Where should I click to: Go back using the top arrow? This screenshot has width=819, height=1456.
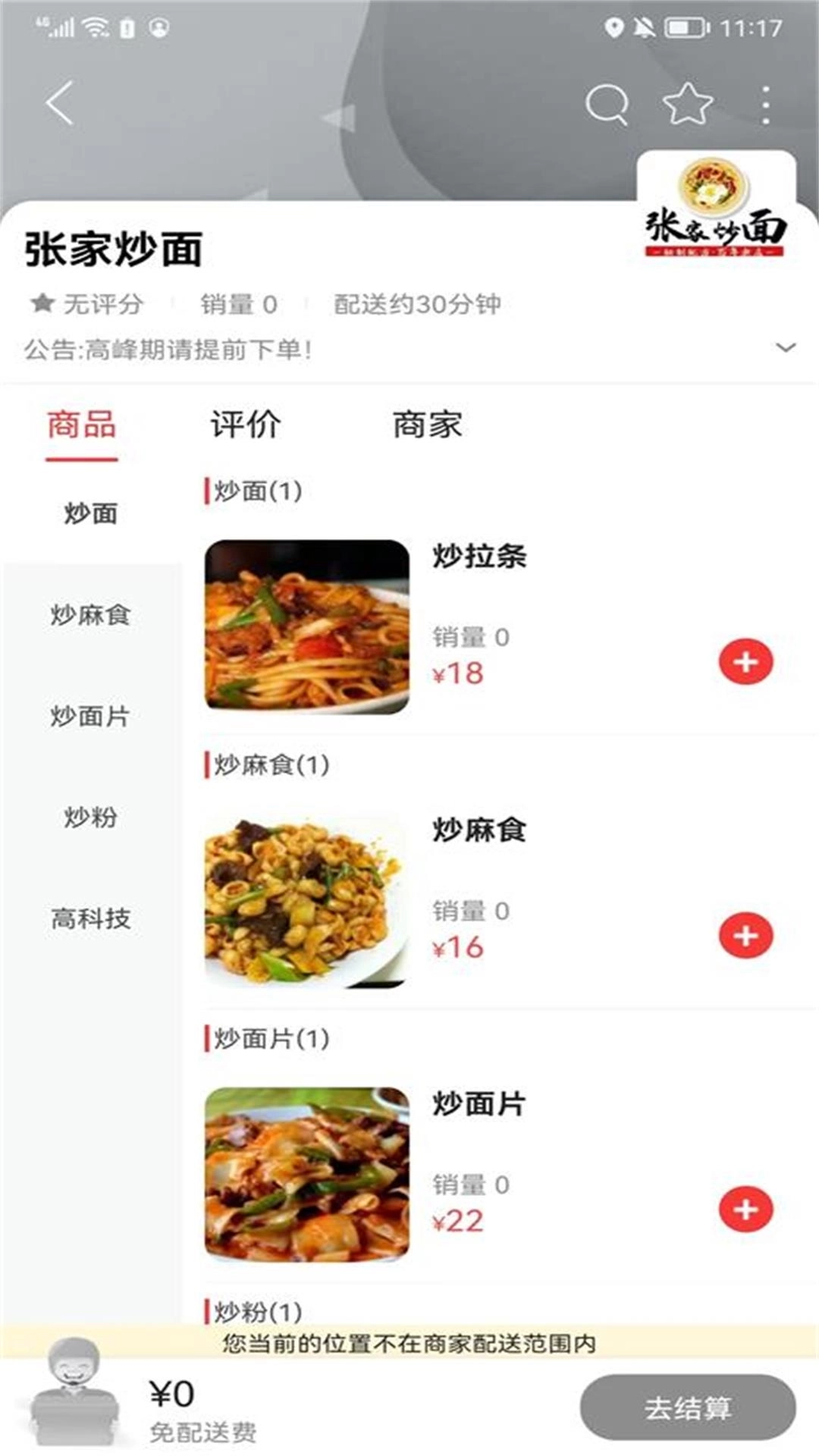pyautogui.click(x=60, y=102)
